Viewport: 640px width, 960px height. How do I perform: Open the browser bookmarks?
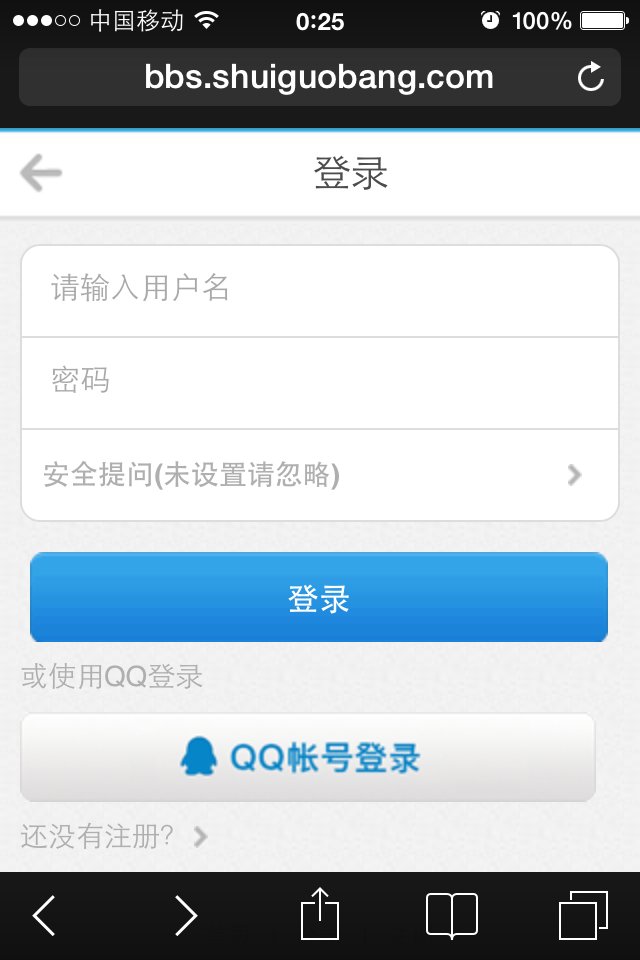pos(452,915)
